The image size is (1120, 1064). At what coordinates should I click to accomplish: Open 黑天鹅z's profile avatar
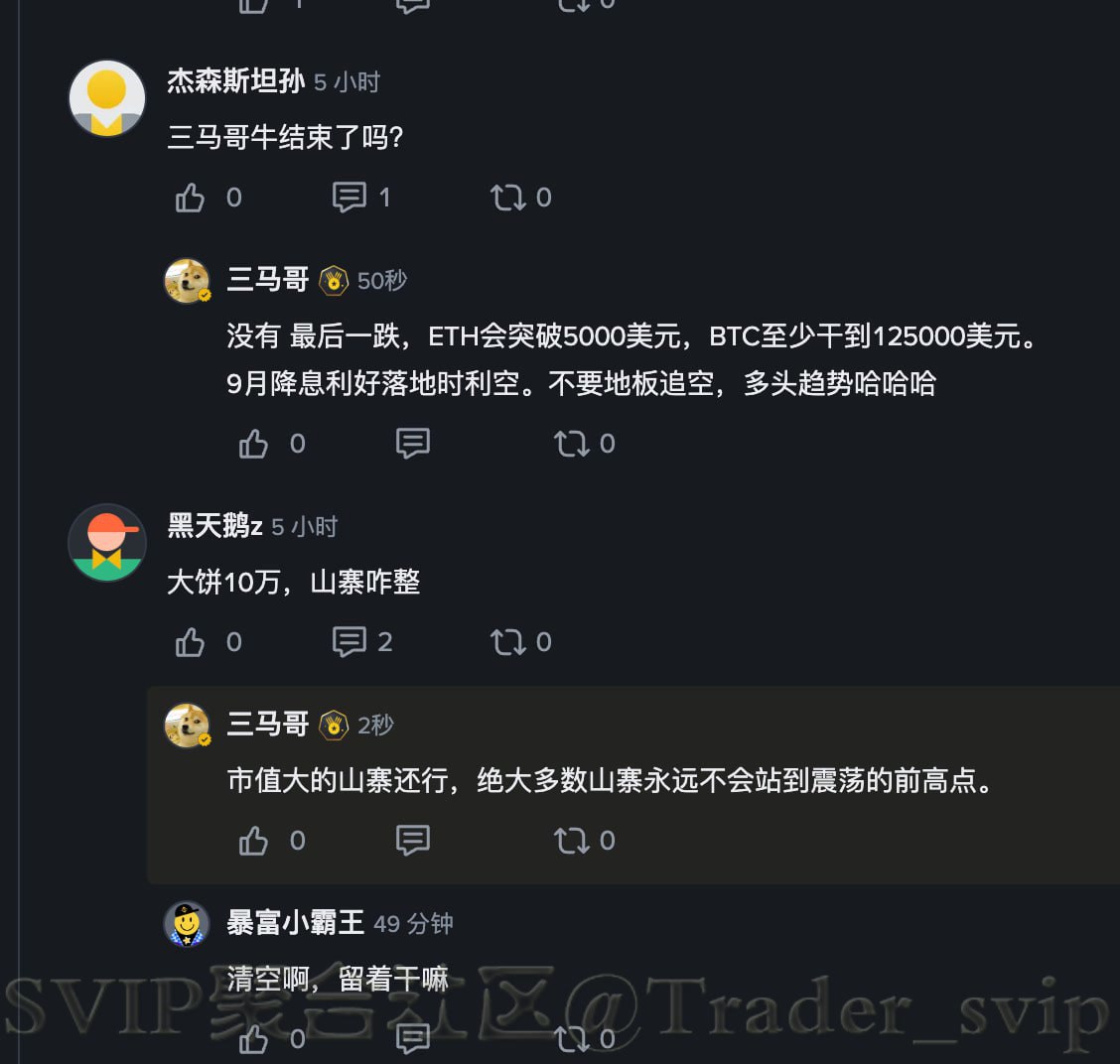107,543
